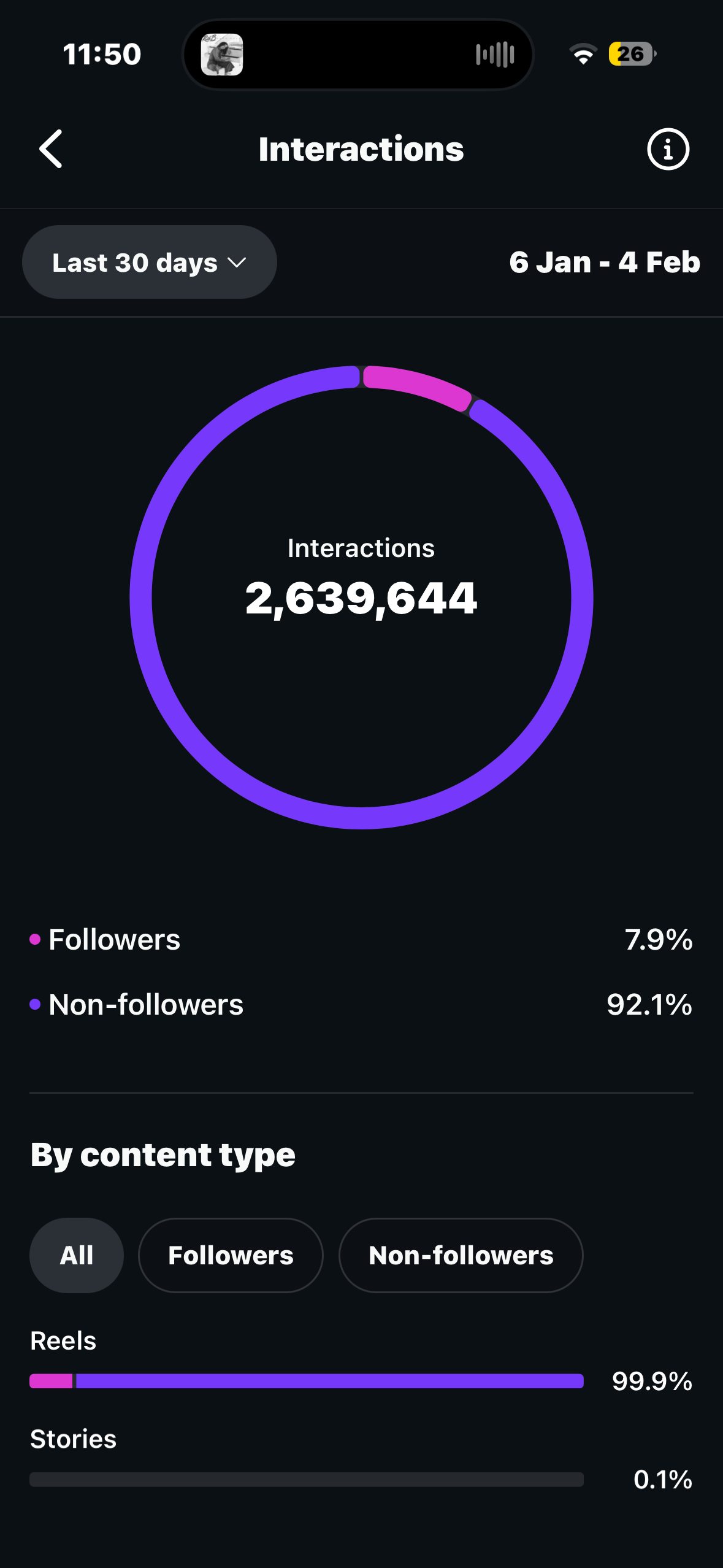Switch content type to Non-followers

point(461,1255)
